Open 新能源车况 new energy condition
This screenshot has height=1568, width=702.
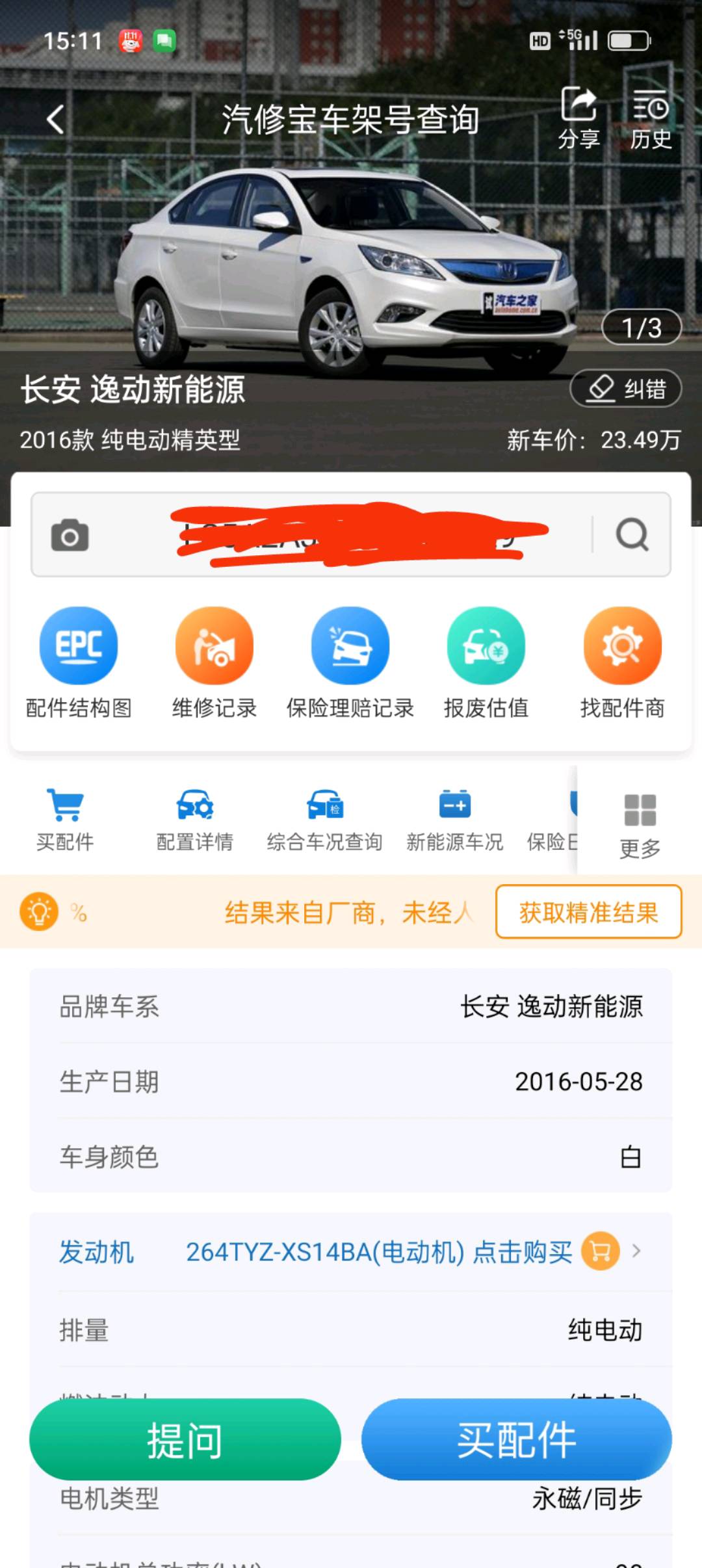click(x=454, y=819)
